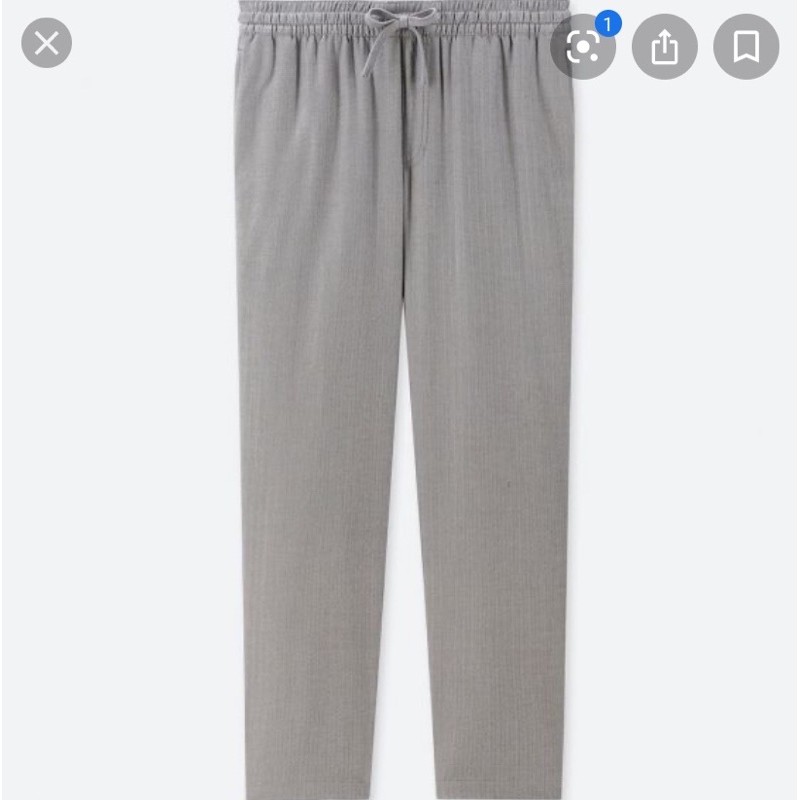Close the image viewer
The height and width of the screenshot is (800, 800).
[46, 43]
